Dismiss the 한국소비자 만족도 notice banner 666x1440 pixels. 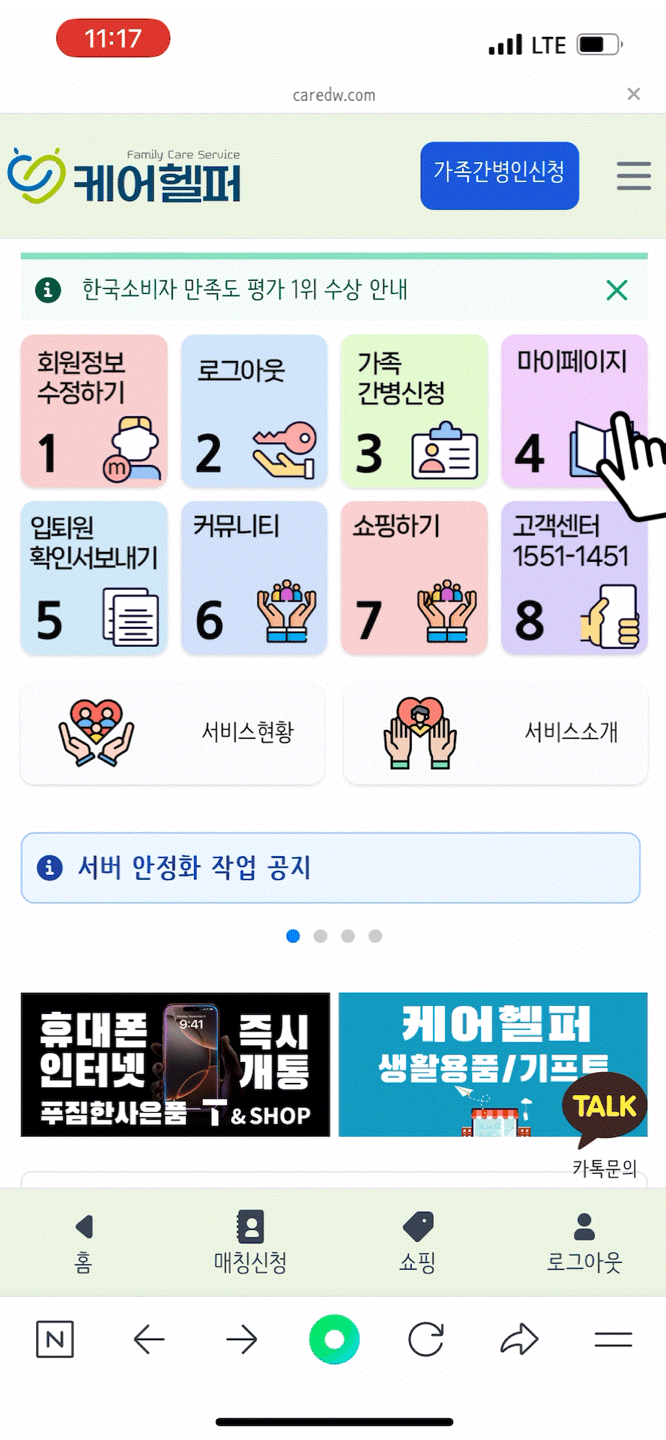point(617,291)
